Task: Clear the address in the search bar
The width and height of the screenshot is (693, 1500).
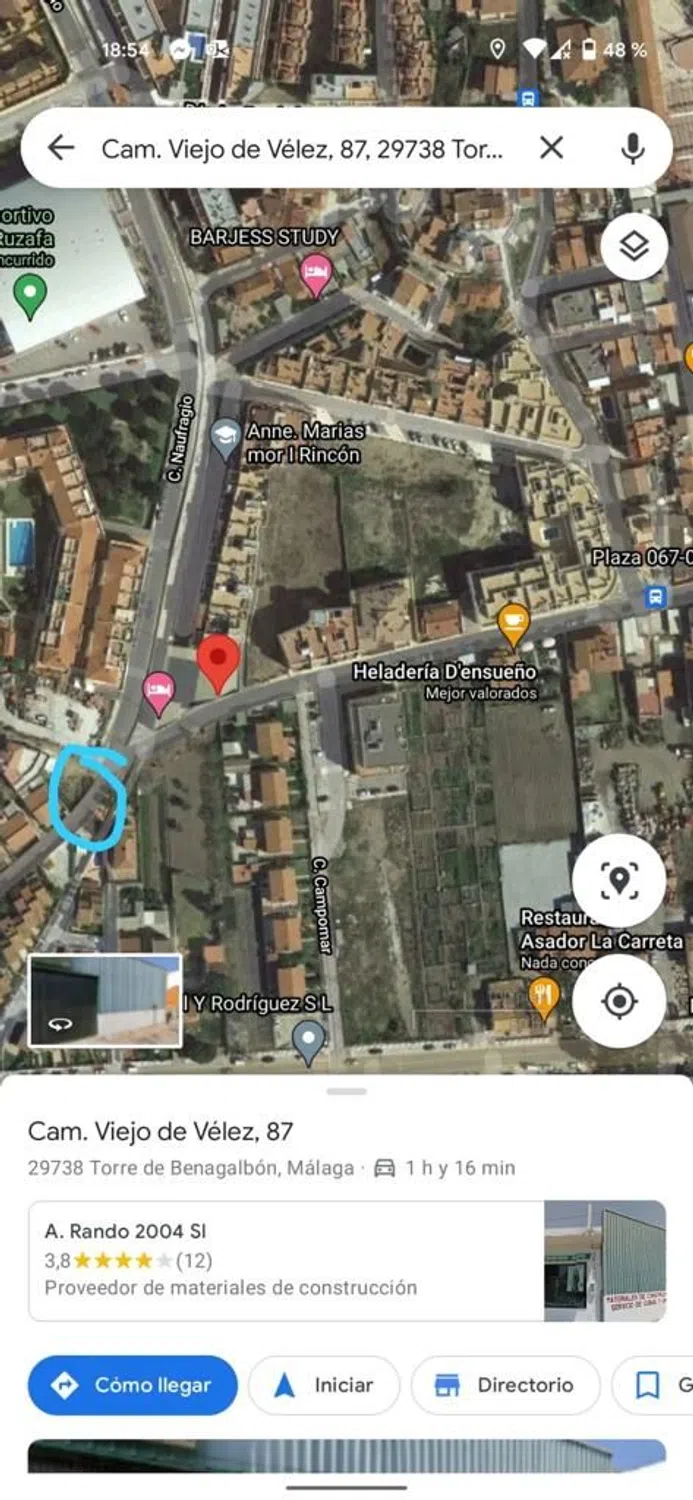Action: [x=551, y=148]
